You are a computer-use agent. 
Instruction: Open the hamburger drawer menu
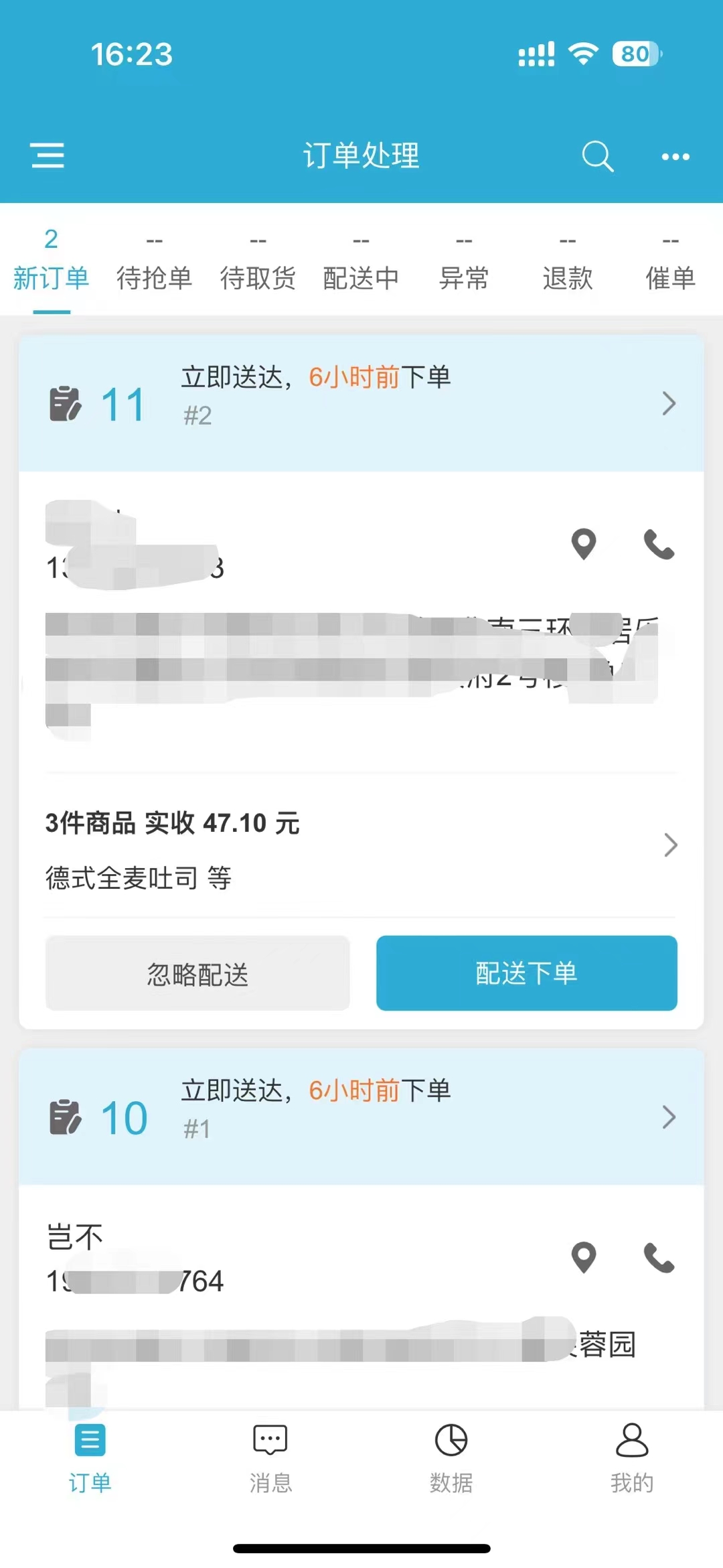click(48, 155)
